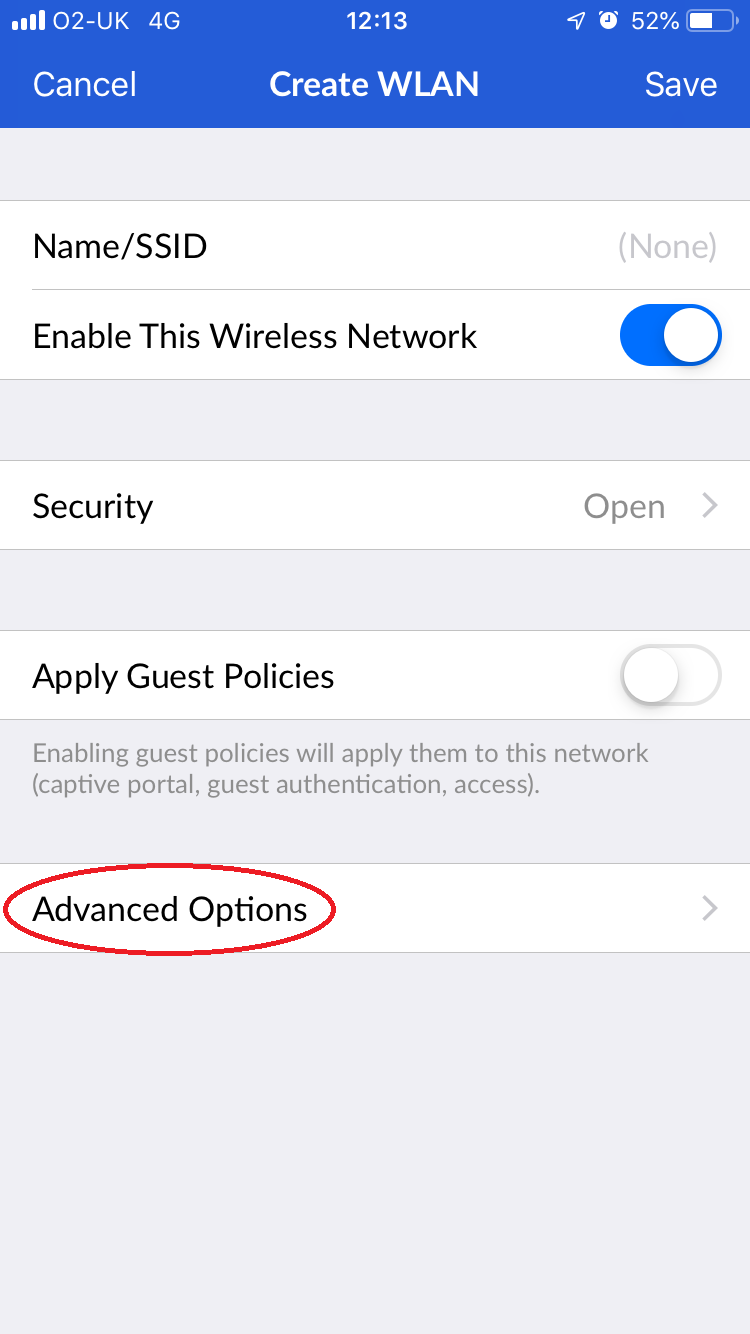Tap the alarm clock status icon
Screen dimensions: 750x1334
tap(608, 19)
